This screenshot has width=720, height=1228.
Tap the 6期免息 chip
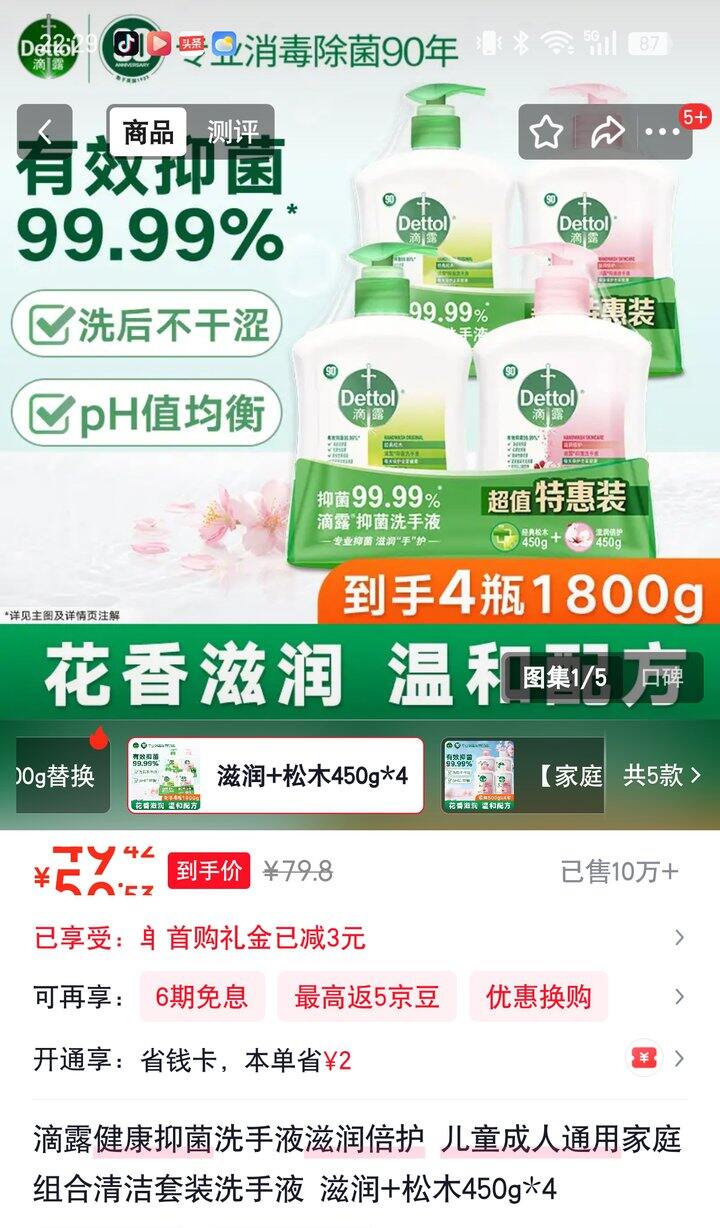tap(201, 997)
